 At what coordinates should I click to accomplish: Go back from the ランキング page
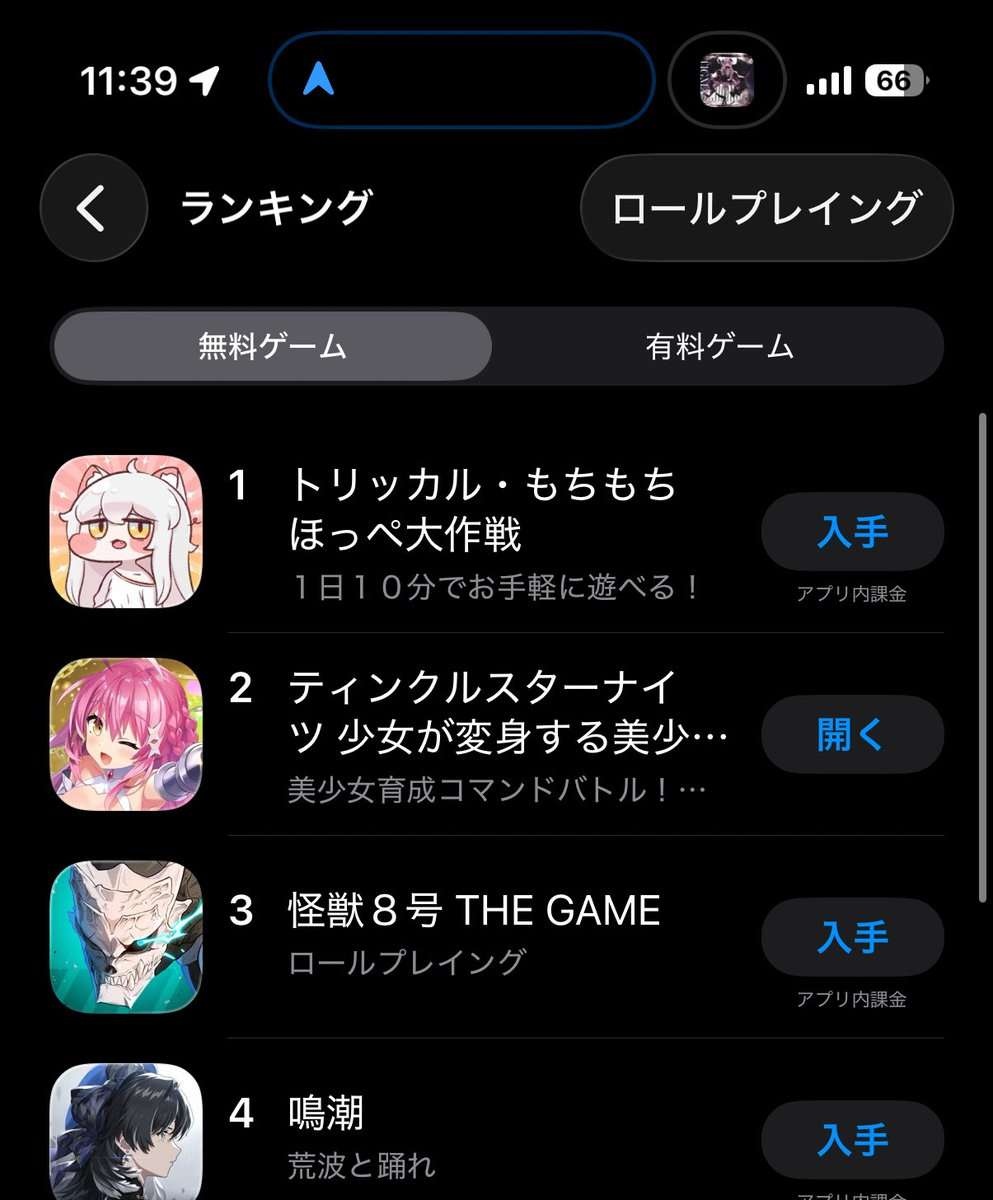pyautogui.click(x=93, y=208)
